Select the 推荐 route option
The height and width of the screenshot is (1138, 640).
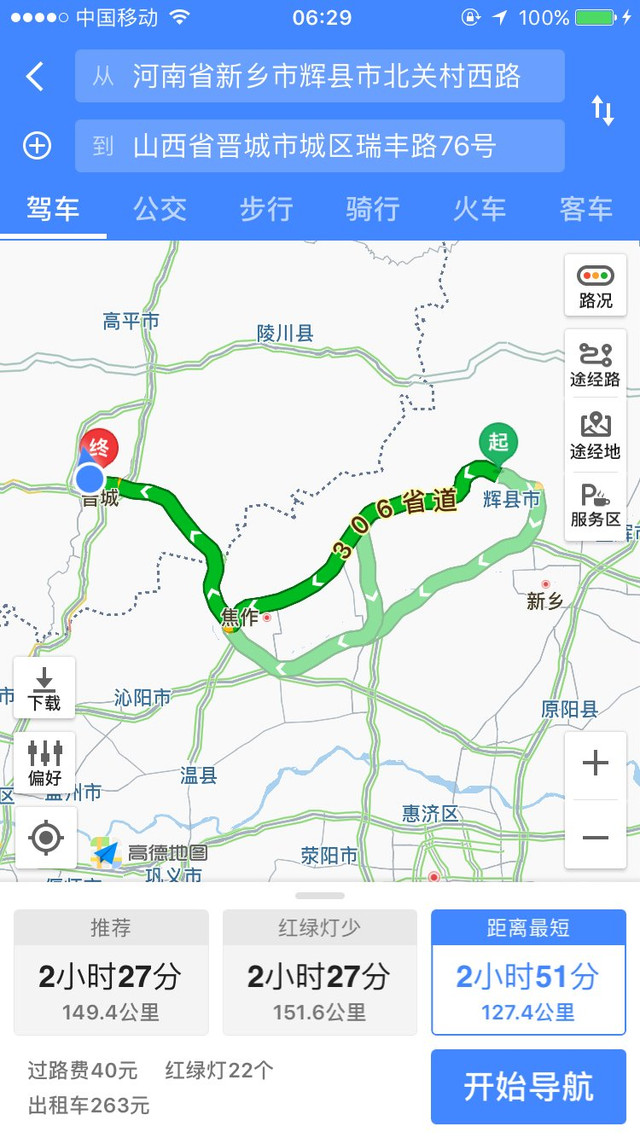click(x=111, y=972)
